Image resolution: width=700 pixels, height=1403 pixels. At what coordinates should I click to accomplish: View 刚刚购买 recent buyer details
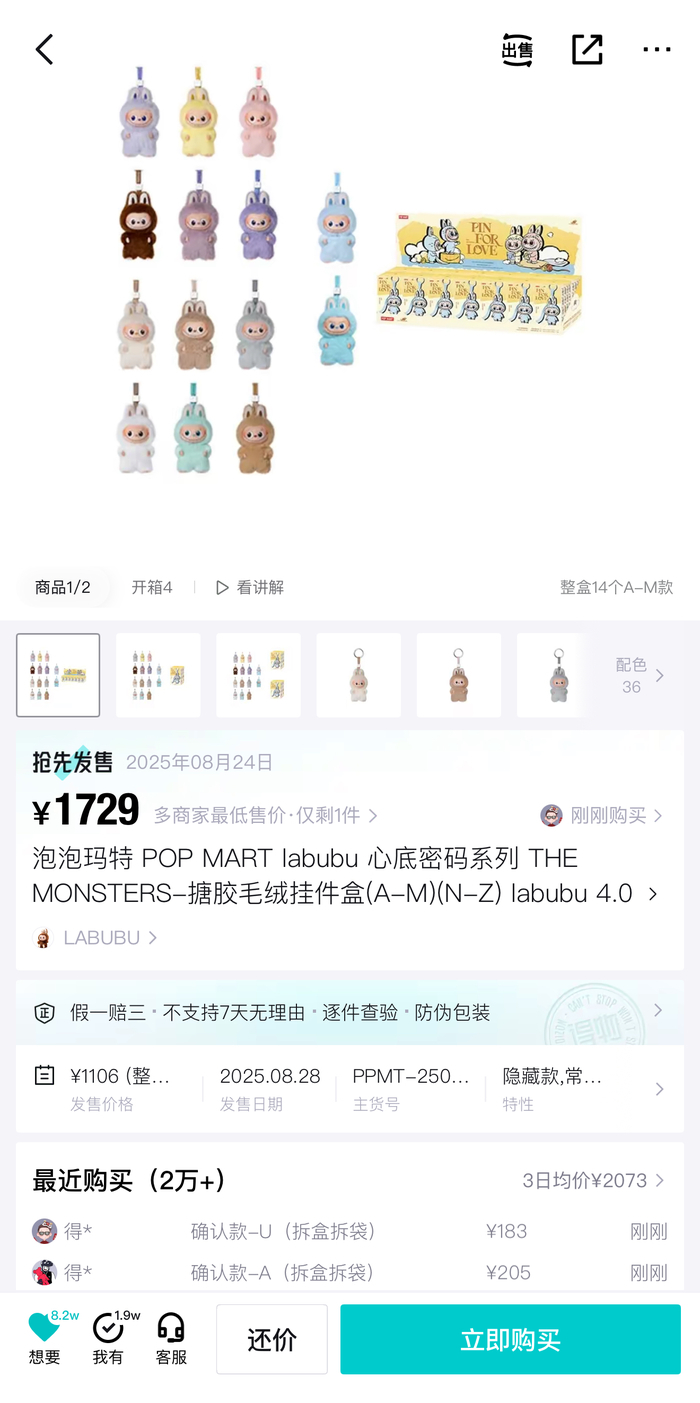[x=603, y=815]
